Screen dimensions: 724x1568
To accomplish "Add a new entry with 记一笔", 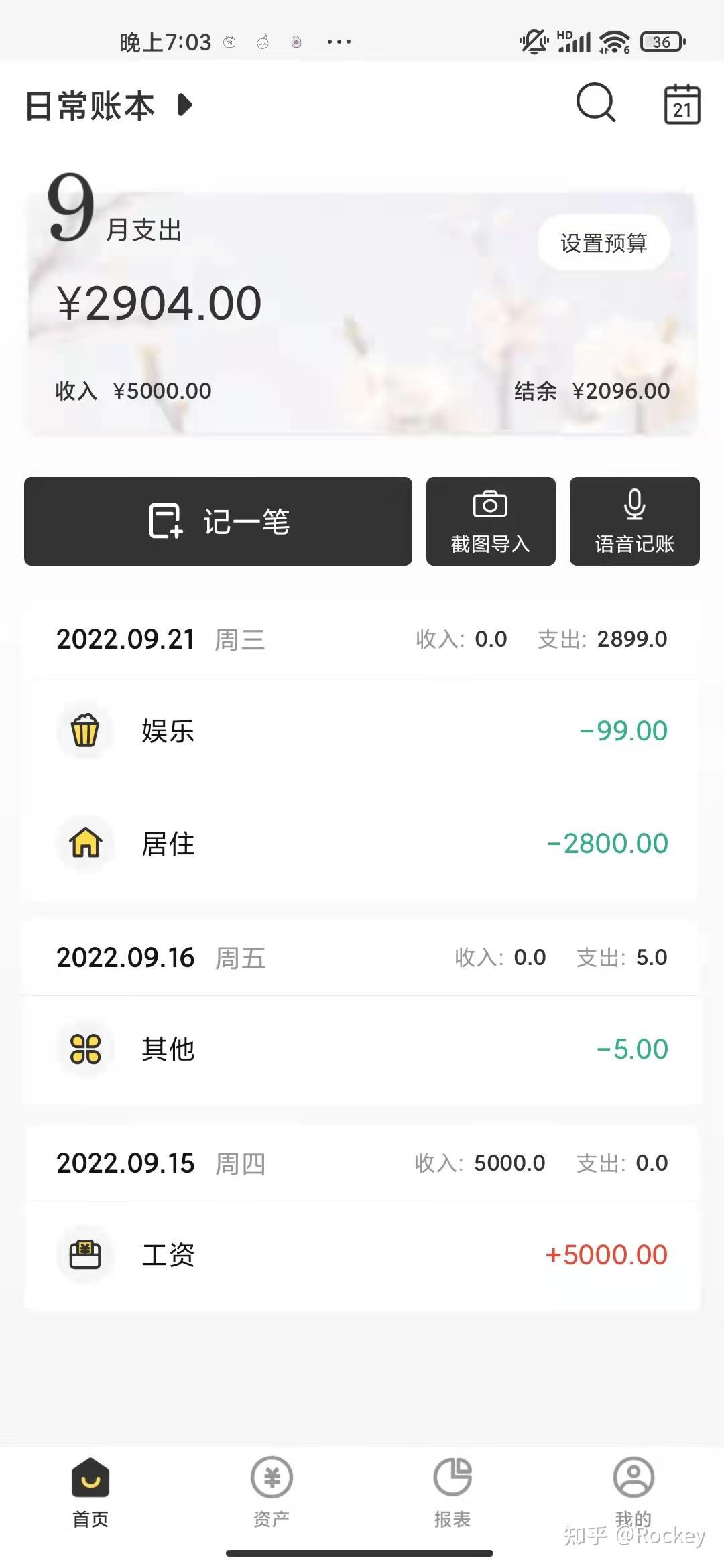I will (x=218, y=521).
